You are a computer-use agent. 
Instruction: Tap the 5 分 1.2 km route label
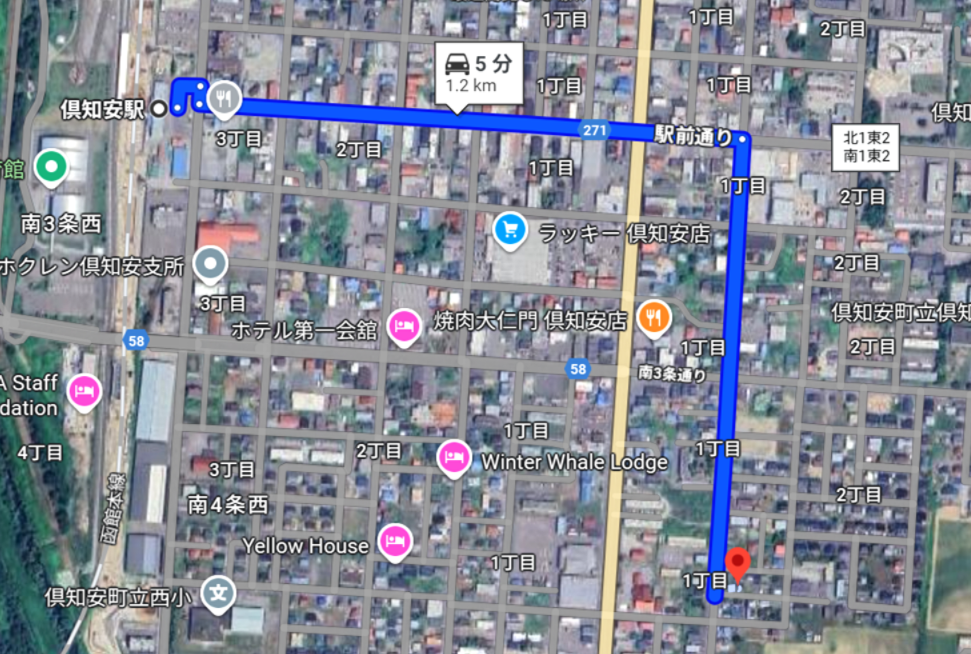479,72
